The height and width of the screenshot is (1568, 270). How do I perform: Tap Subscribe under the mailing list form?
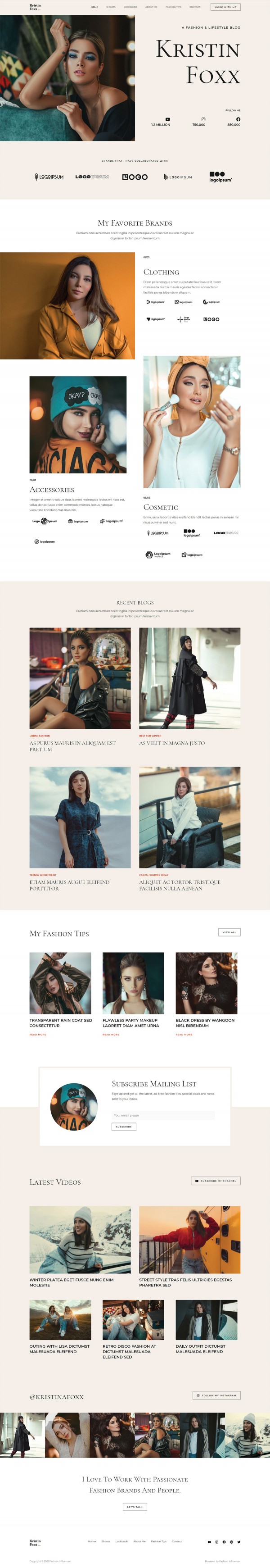123,1127
